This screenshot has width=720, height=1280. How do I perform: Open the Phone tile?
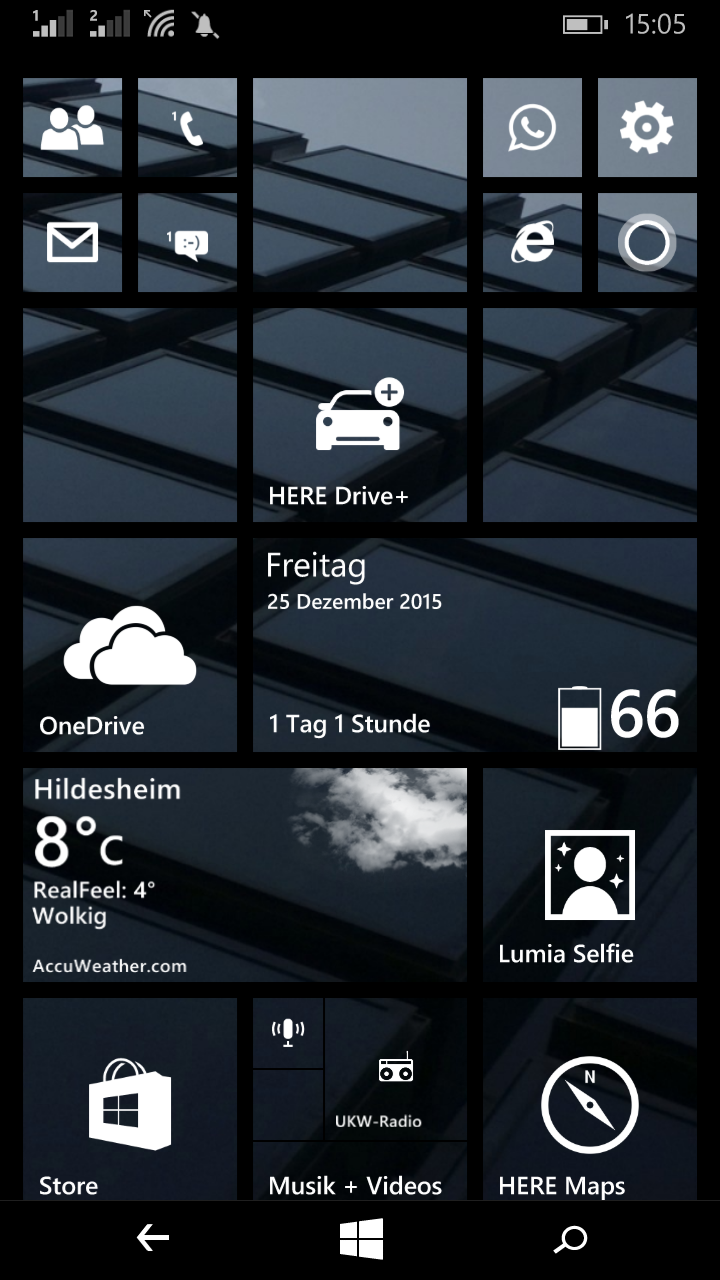coord(187,127)
